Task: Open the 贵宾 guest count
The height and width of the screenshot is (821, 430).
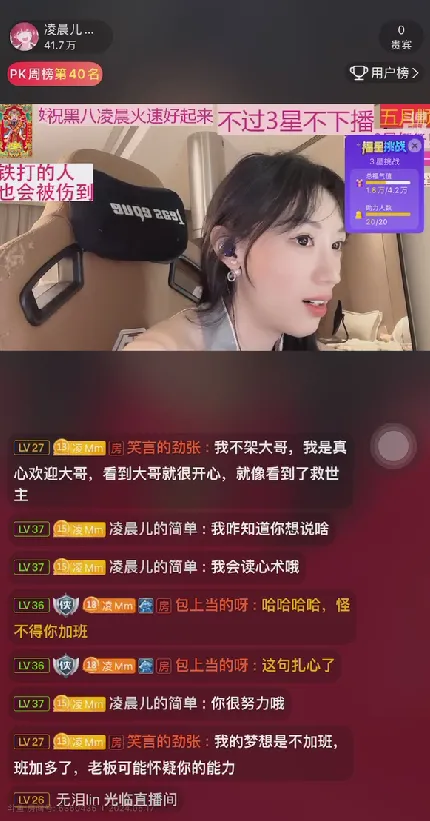Action: 401,37
